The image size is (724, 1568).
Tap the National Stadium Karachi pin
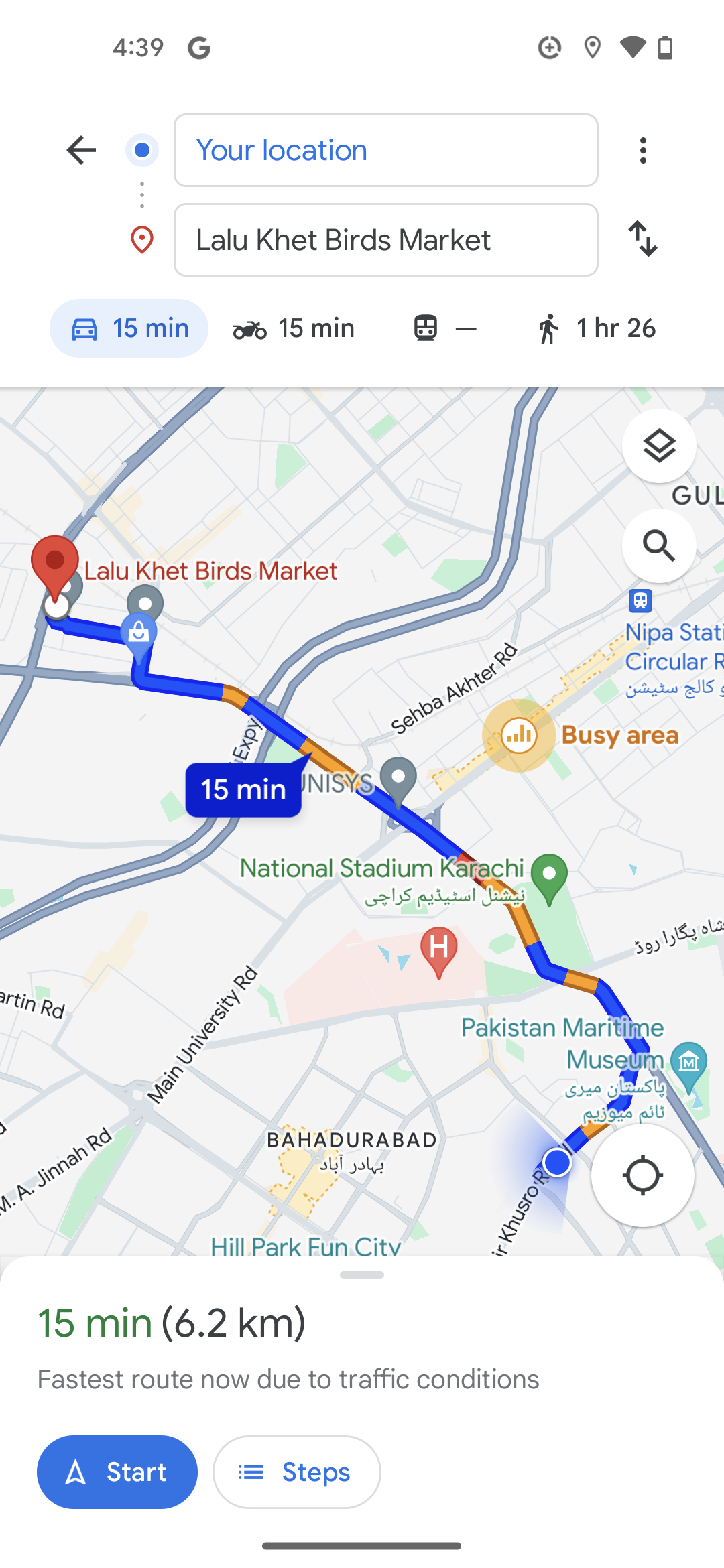[549, 875]
